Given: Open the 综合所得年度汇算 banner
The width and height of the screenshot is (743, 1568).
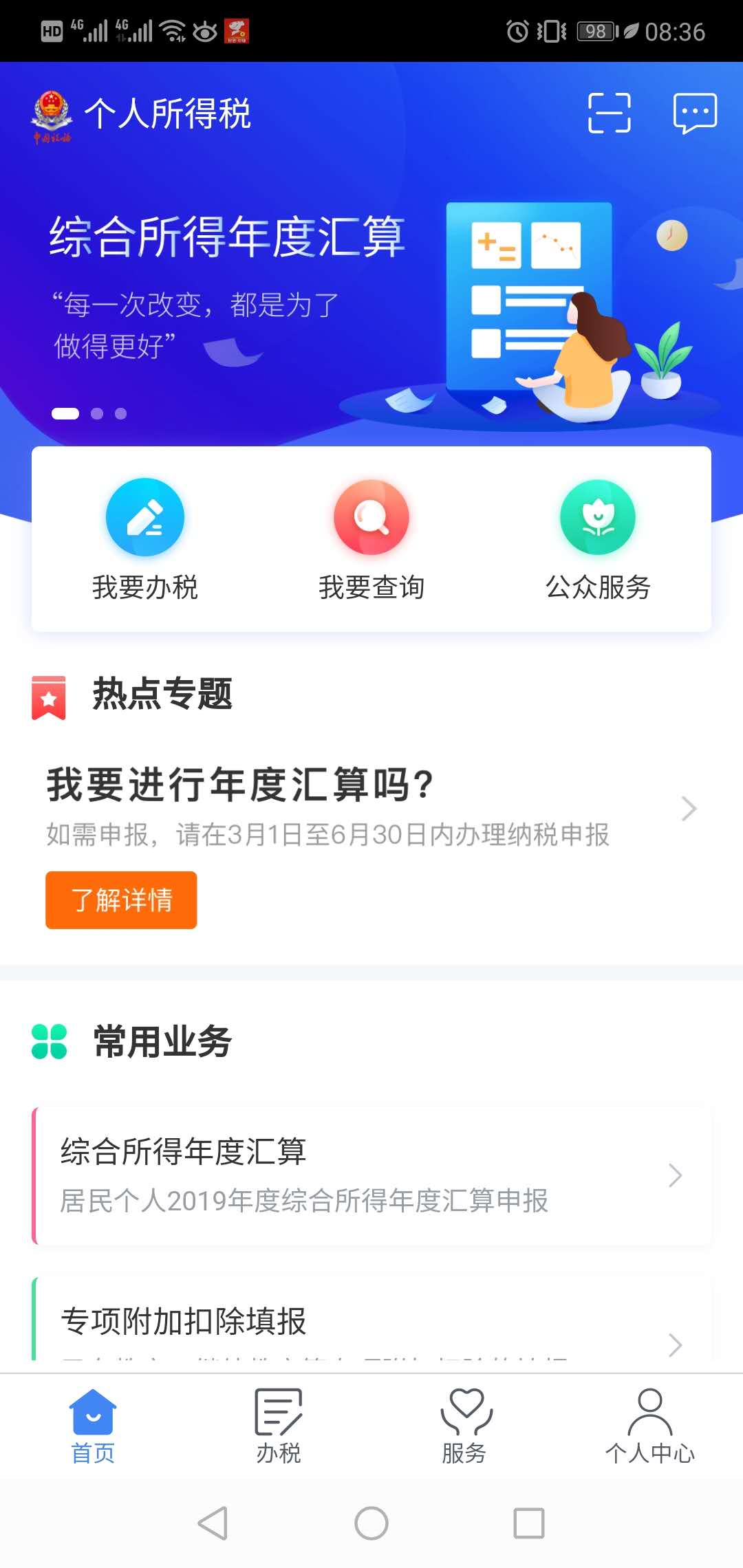Looking at the screenshot, I should (371, 303).
